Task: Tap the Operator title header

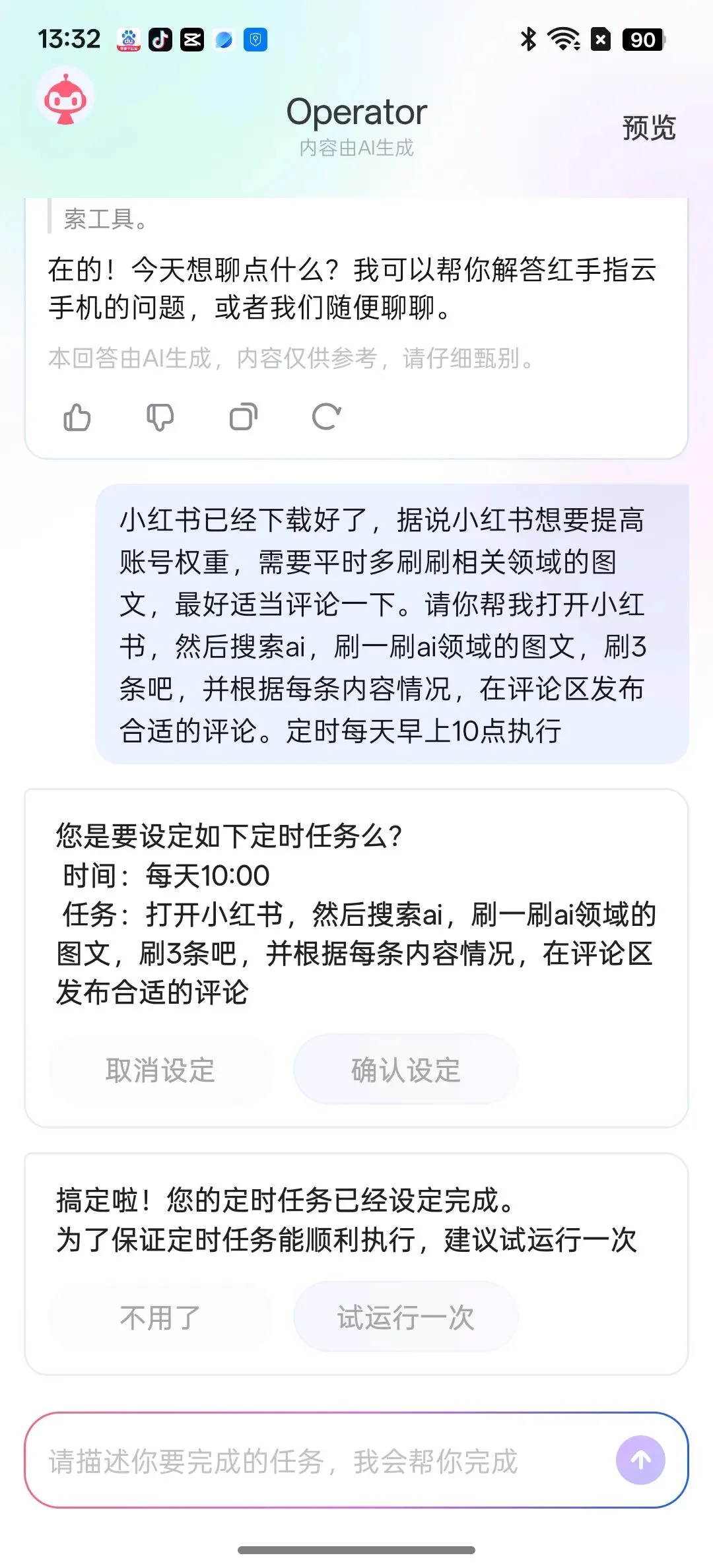Action: (x=356, y=111)
